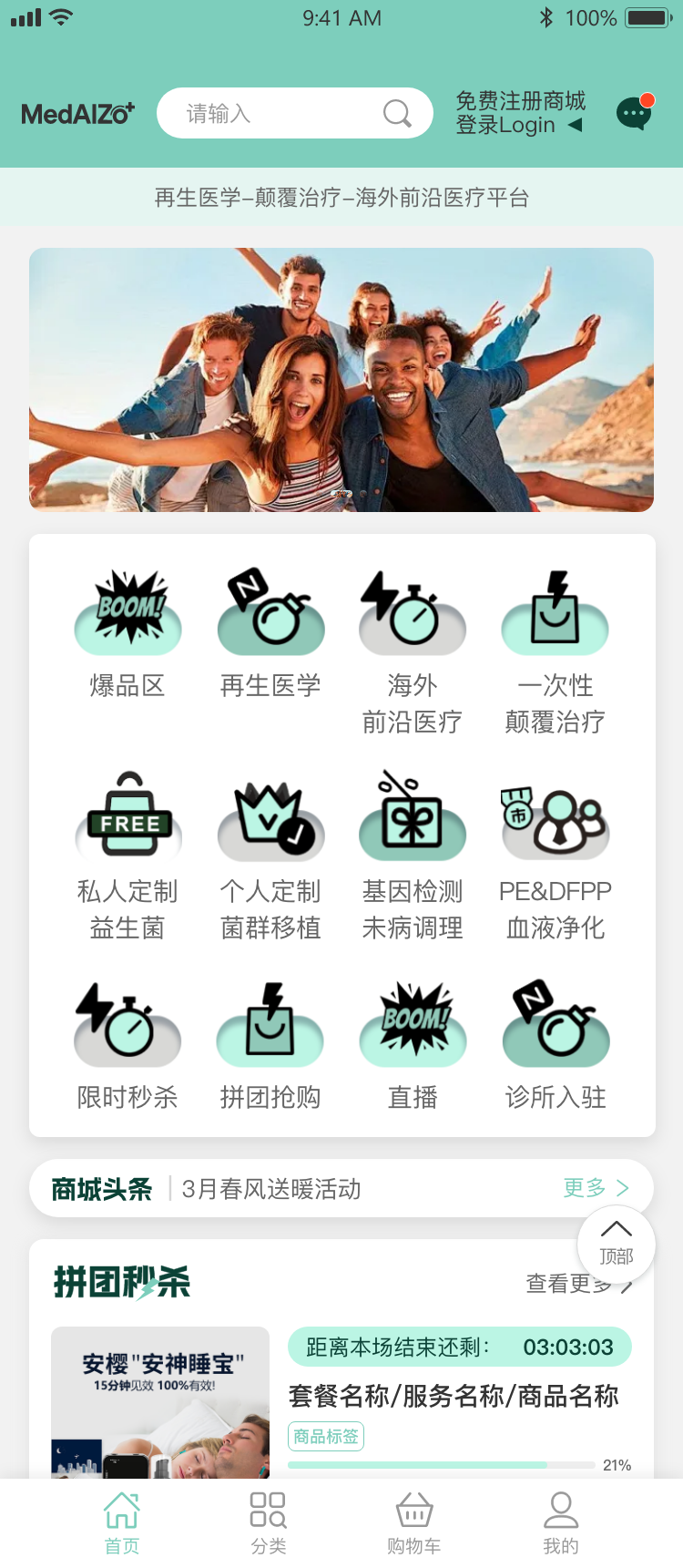
Task: Tap the search input field
Action: (x=294, y=113)
